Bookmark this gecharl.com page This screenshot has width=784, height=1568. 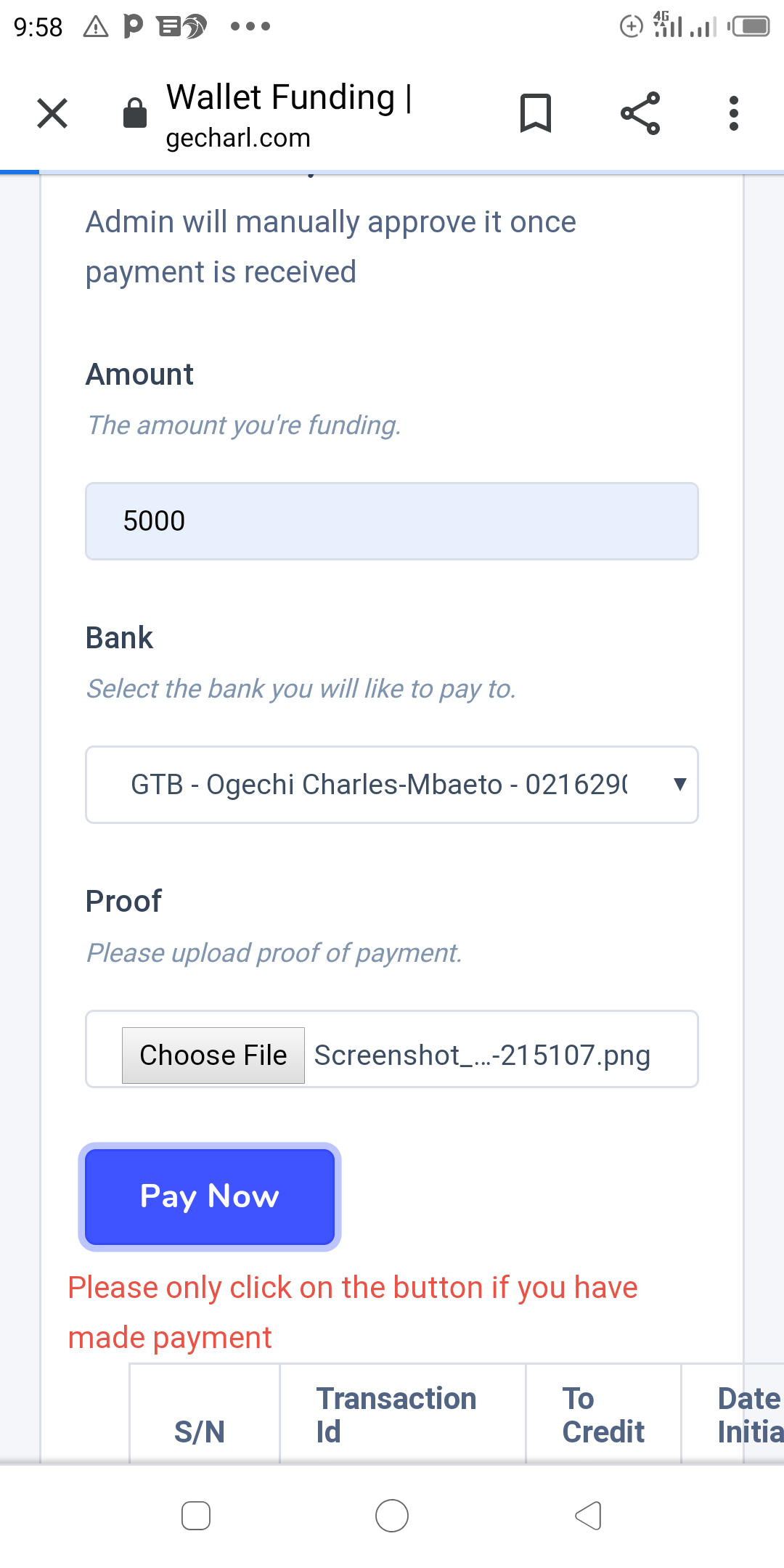[x=536, y=113]
